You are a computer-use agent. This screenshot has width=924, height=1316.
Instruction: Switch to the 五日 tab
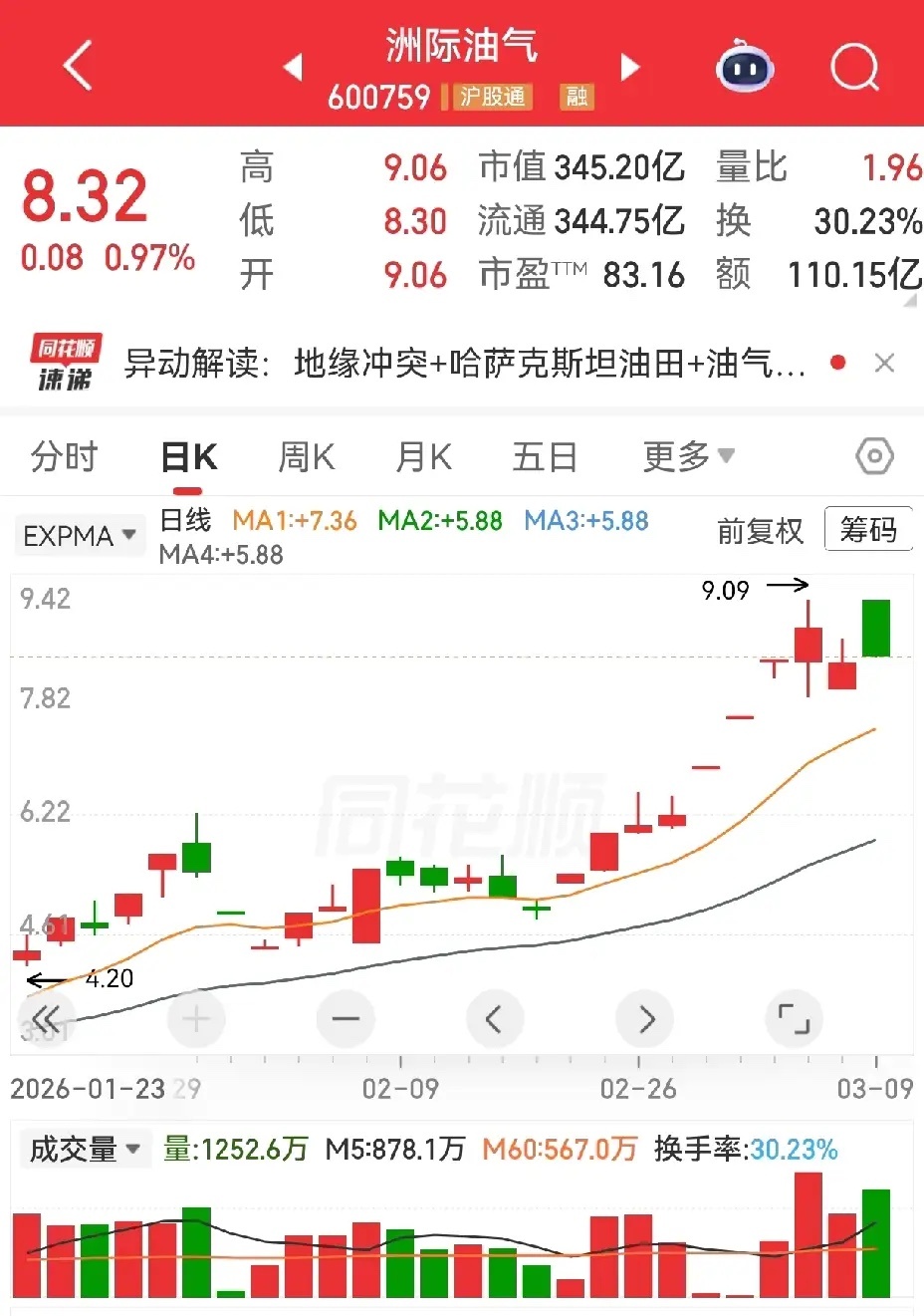tap(545, 457)
